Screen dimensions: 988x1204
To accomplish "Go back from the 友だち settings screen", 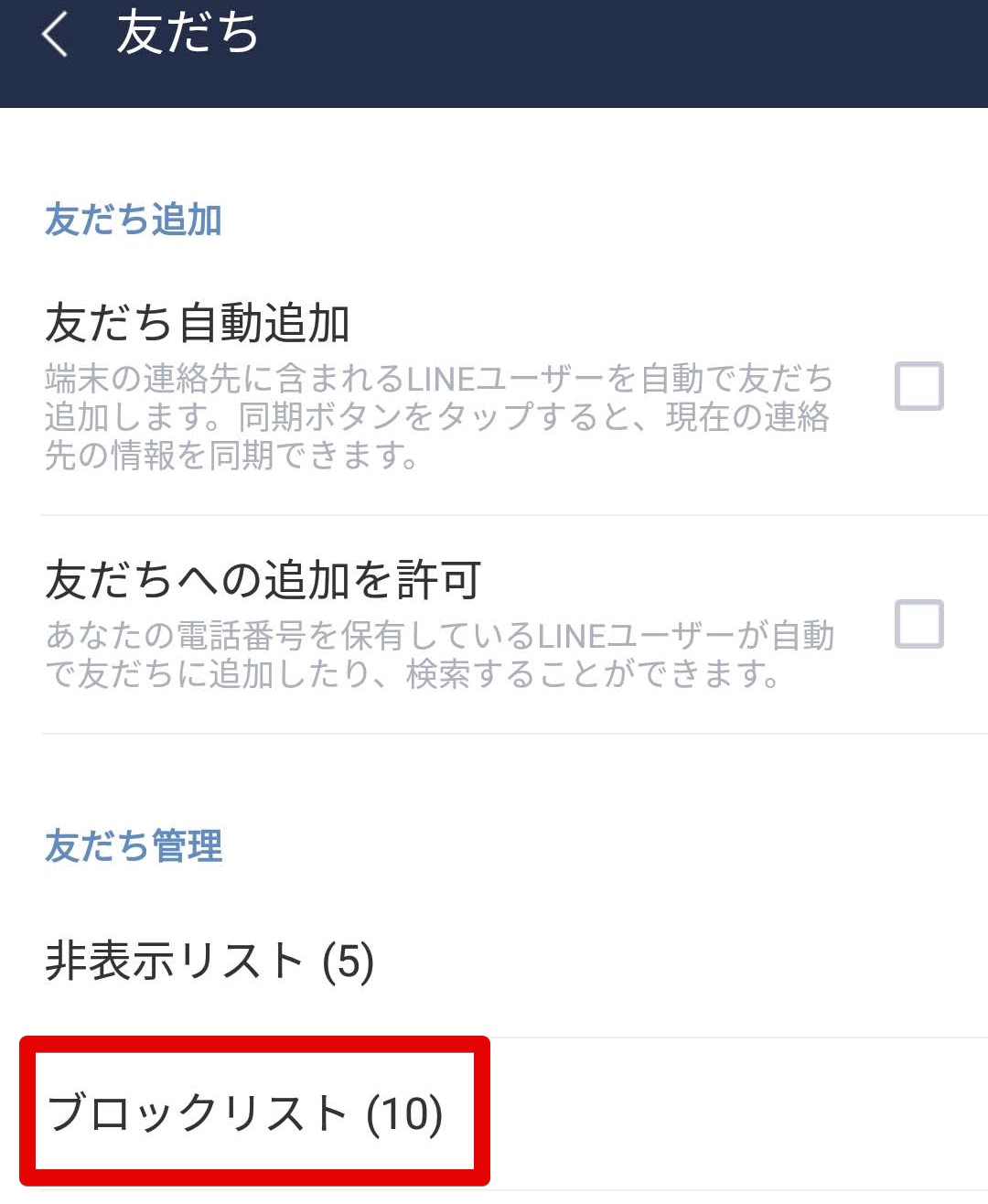I will point(55,35).
